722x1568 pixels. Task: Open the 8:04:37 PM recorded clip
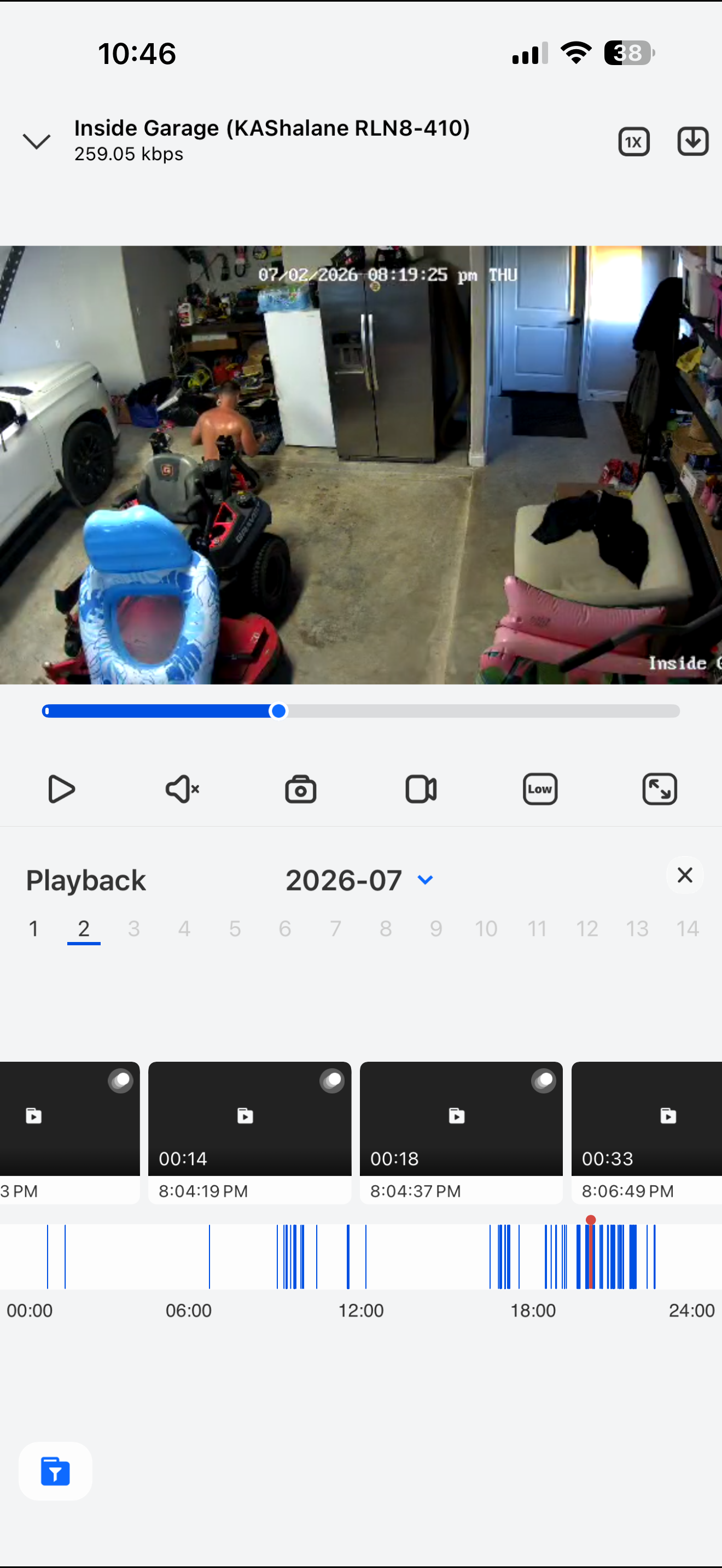(461, 1132)
